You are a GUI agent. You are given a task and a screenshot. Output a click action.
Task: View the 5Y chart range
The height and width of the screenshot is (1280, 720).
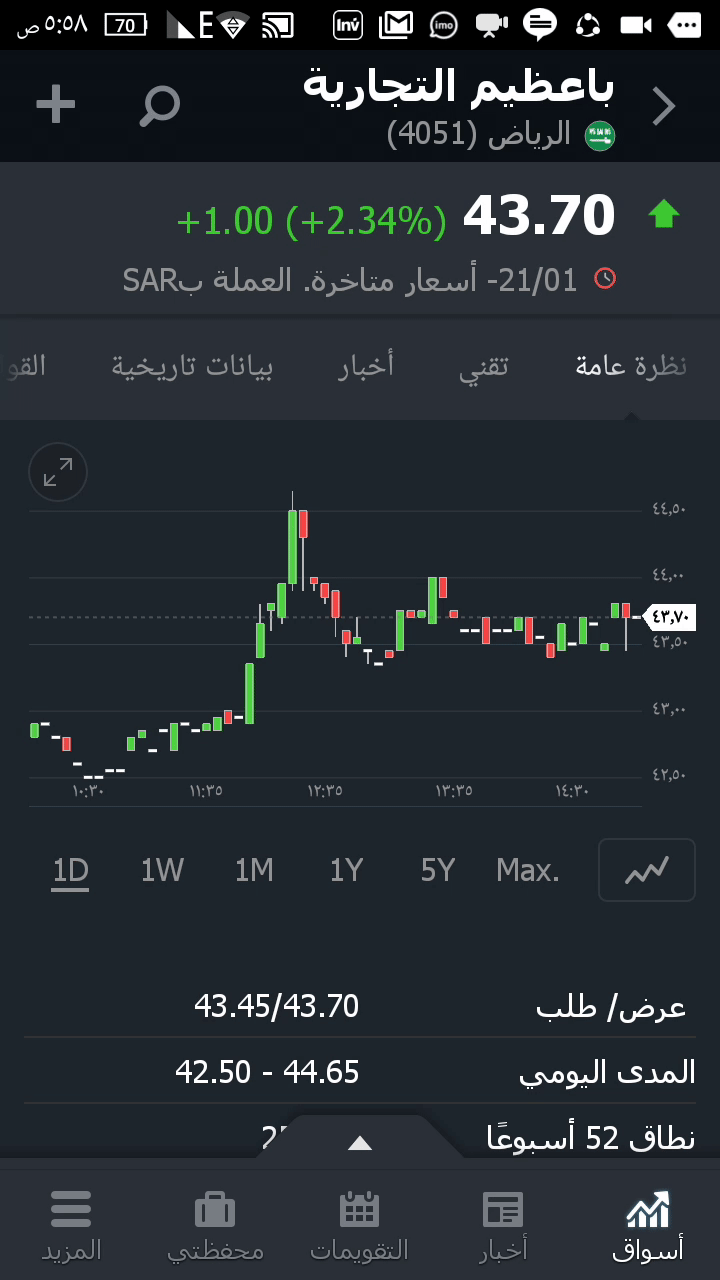point(438,871)
